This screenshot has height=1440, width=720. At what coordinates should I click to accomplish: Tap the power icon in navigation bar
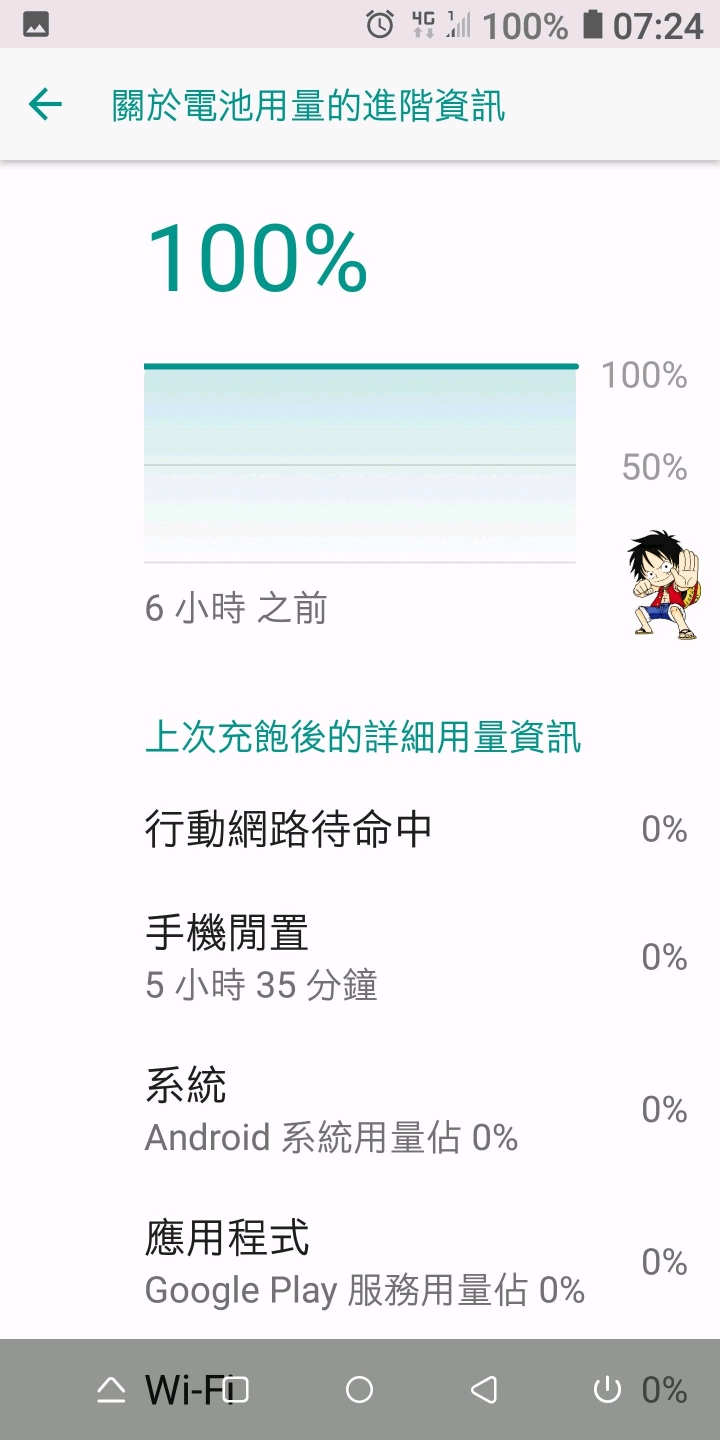(607, 1389)
